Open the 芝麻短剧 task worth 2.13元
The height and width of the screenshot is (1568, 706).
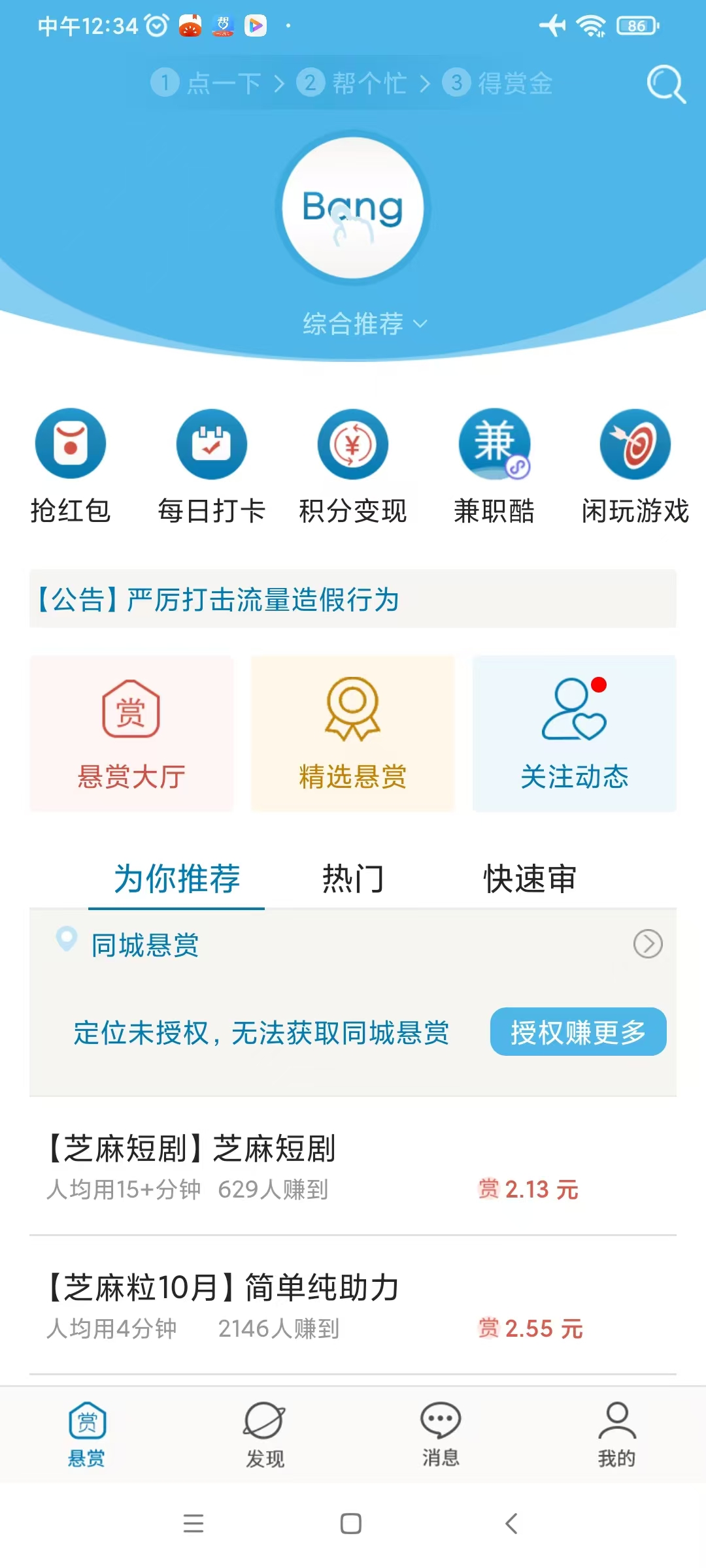tap(353, 1167)
